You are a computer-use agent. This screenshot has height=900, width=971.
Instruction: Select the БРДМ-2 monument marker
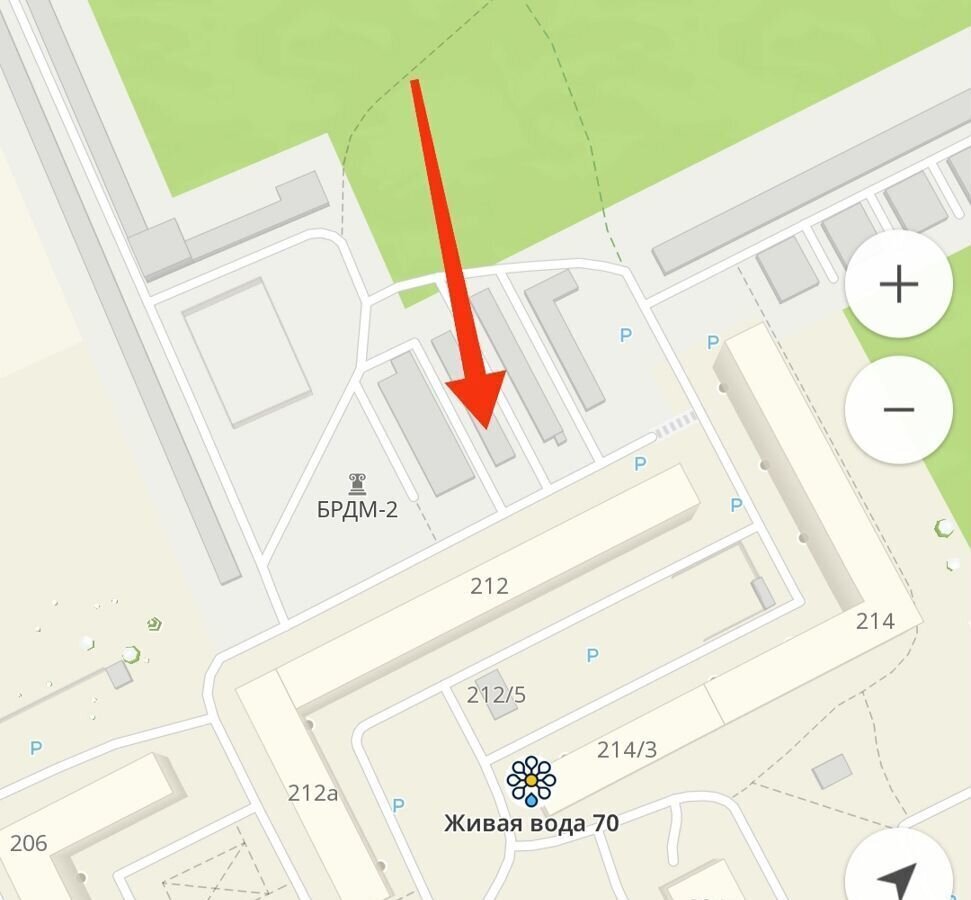point(357,486)
